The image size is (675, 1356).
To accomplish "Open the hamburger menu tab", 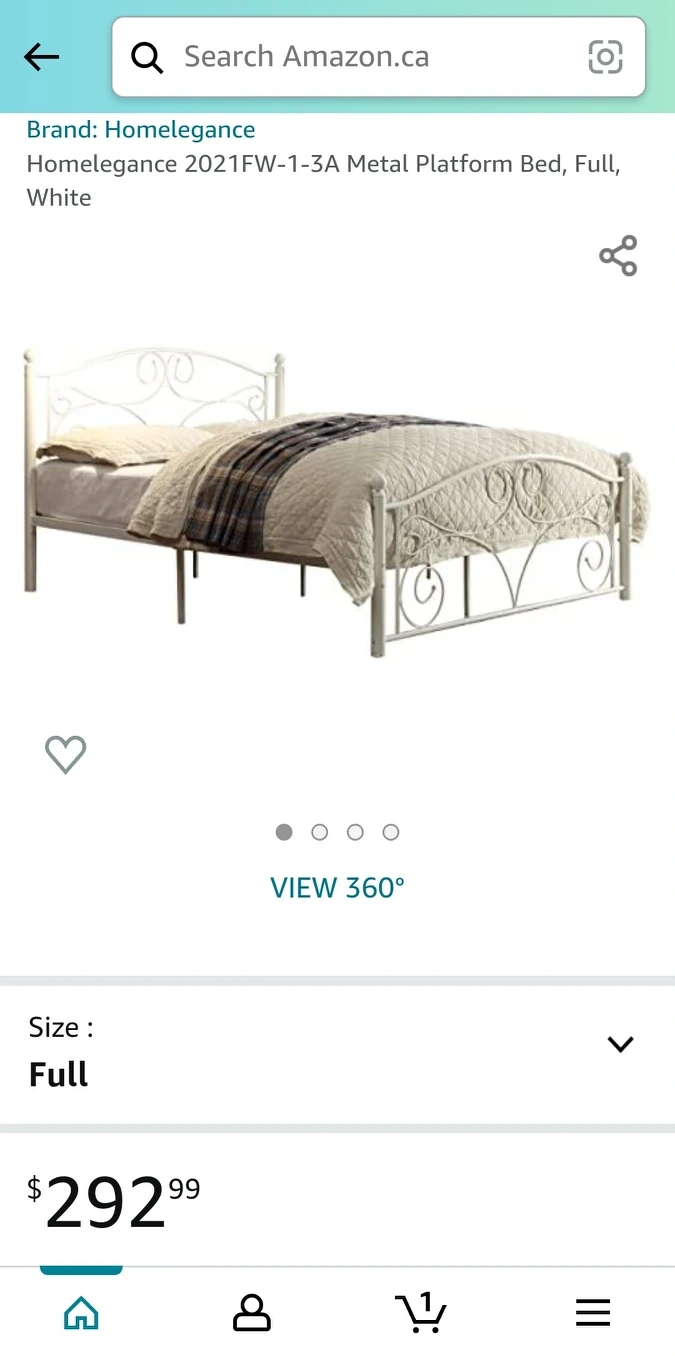I will coord(593,1312).
